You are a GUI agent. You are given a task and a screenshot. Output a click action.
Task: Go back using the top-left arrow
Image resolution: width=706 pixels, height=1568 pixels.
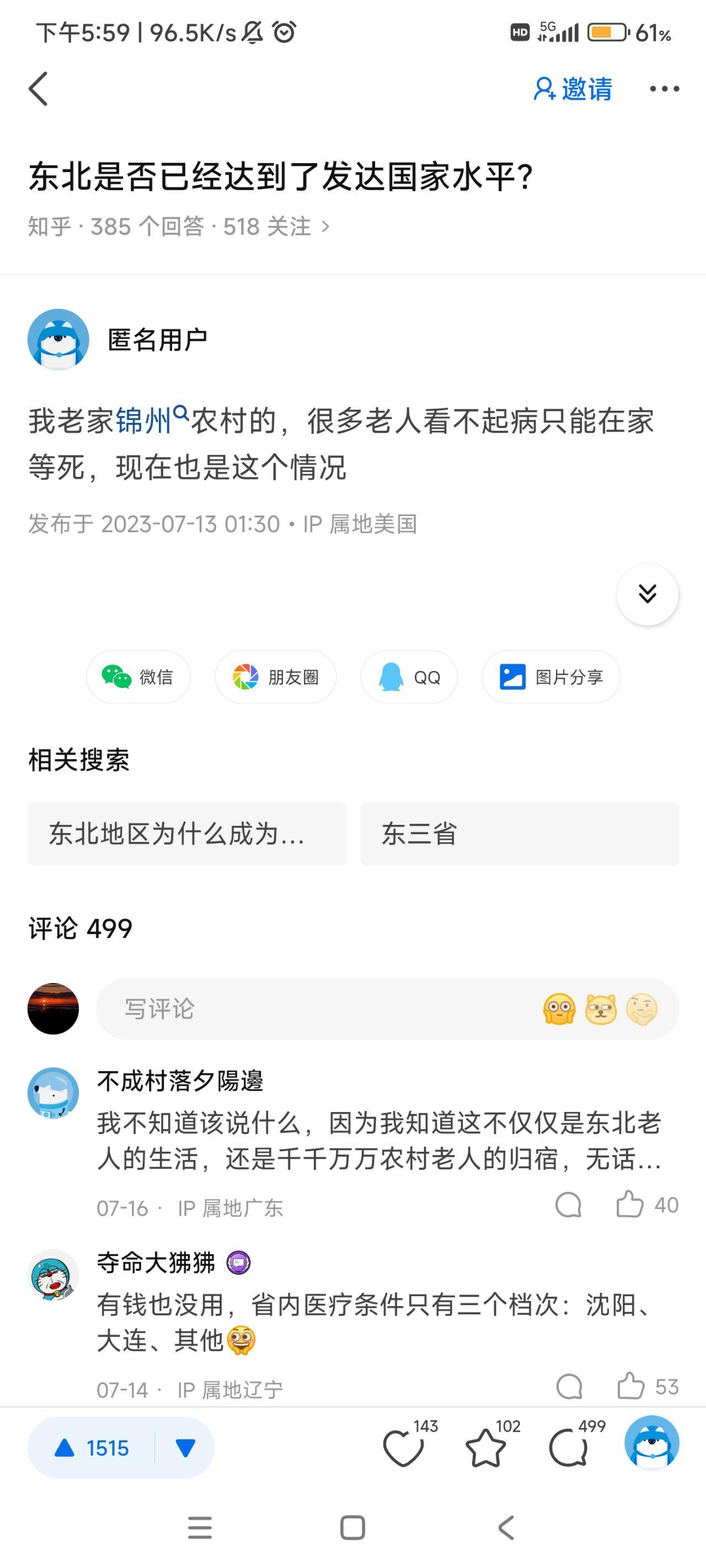pos(39,89)
